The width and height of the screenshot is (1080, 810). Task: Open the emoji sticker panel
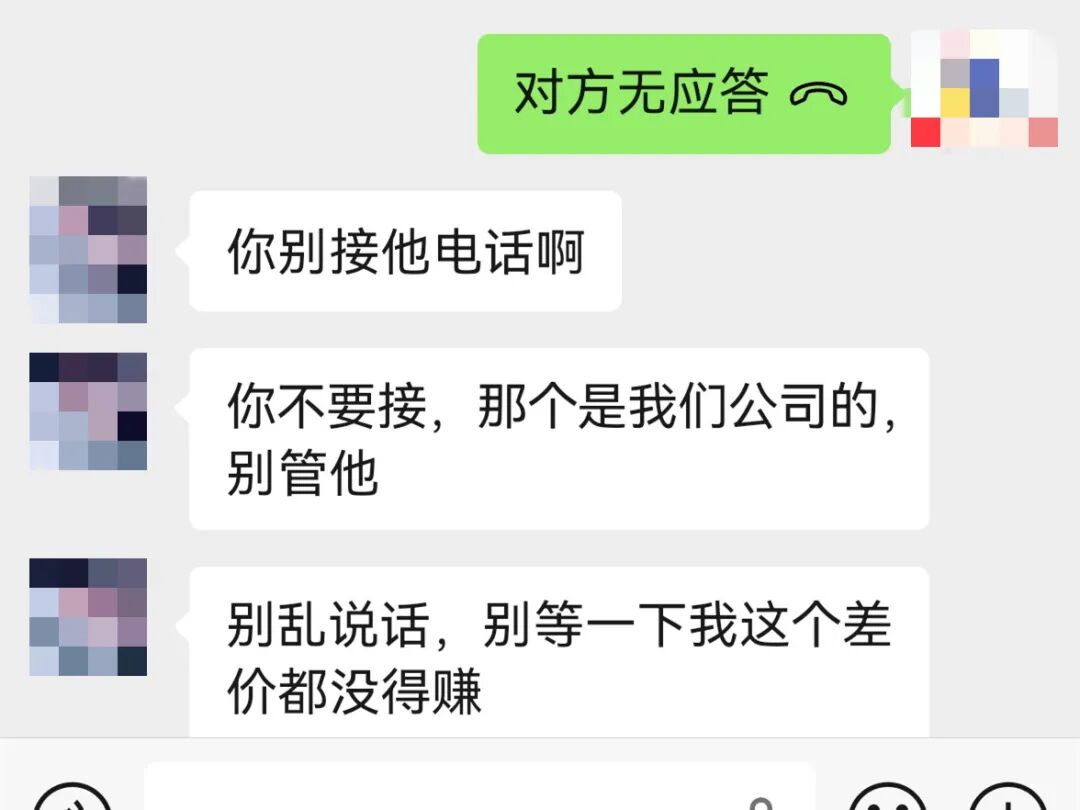pyautogui.click(x=887, y=798)
